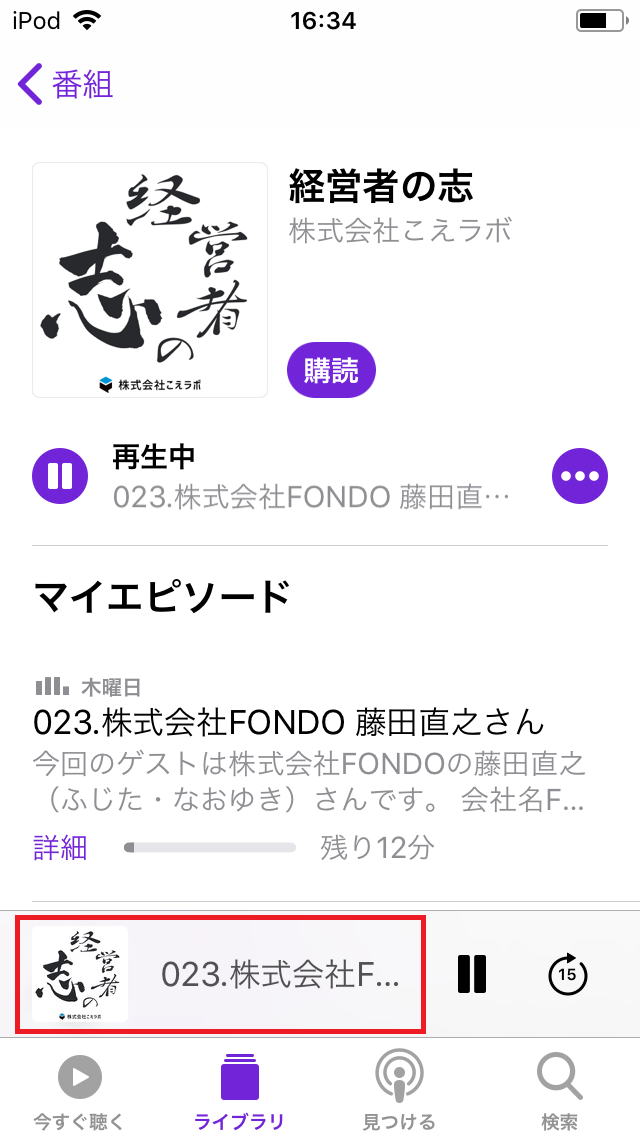Pause the episode from the 再生中 row
The height and width of the screenshot is (1136, 640).
60,476
